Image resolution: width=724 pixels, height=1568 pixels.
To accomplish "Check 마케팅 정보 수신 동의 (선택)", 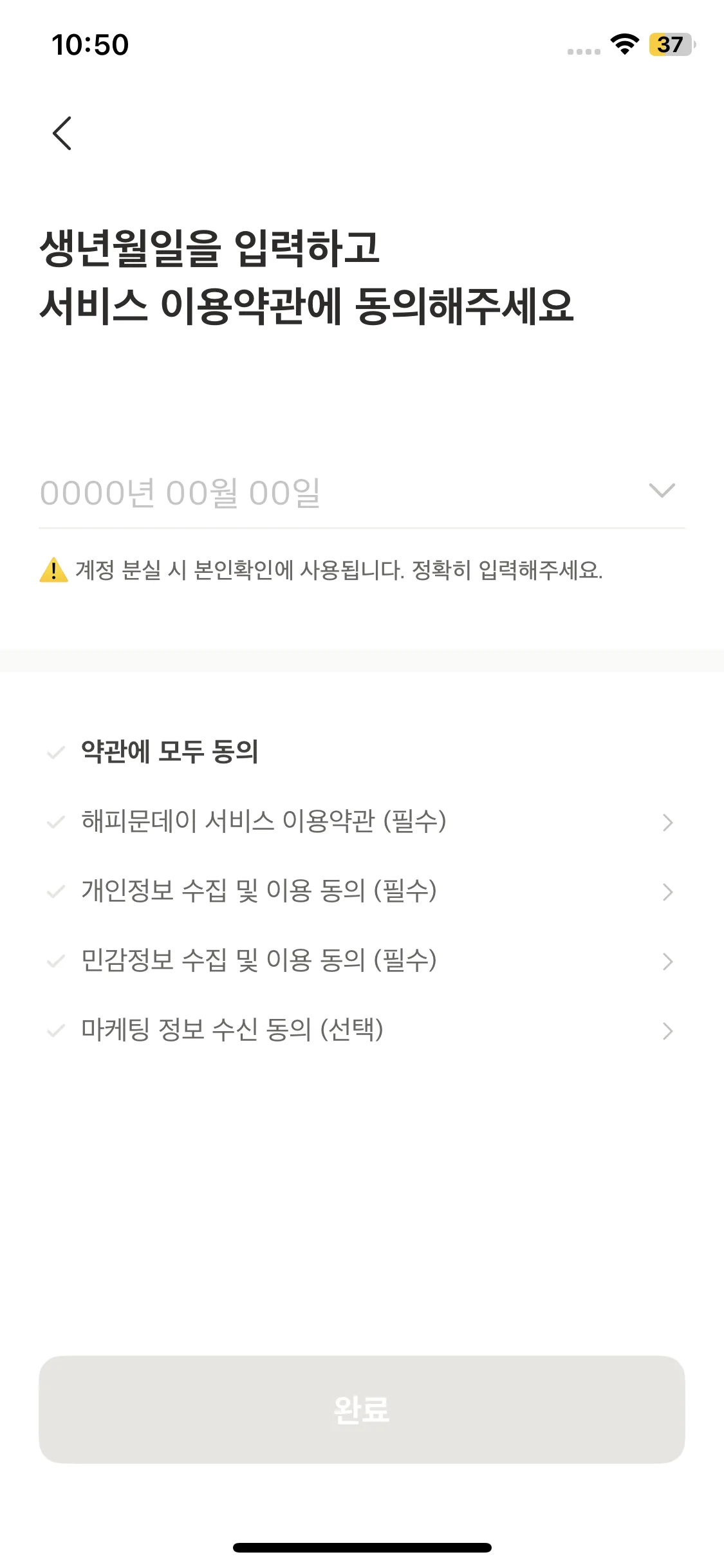I will [57, 1031].
